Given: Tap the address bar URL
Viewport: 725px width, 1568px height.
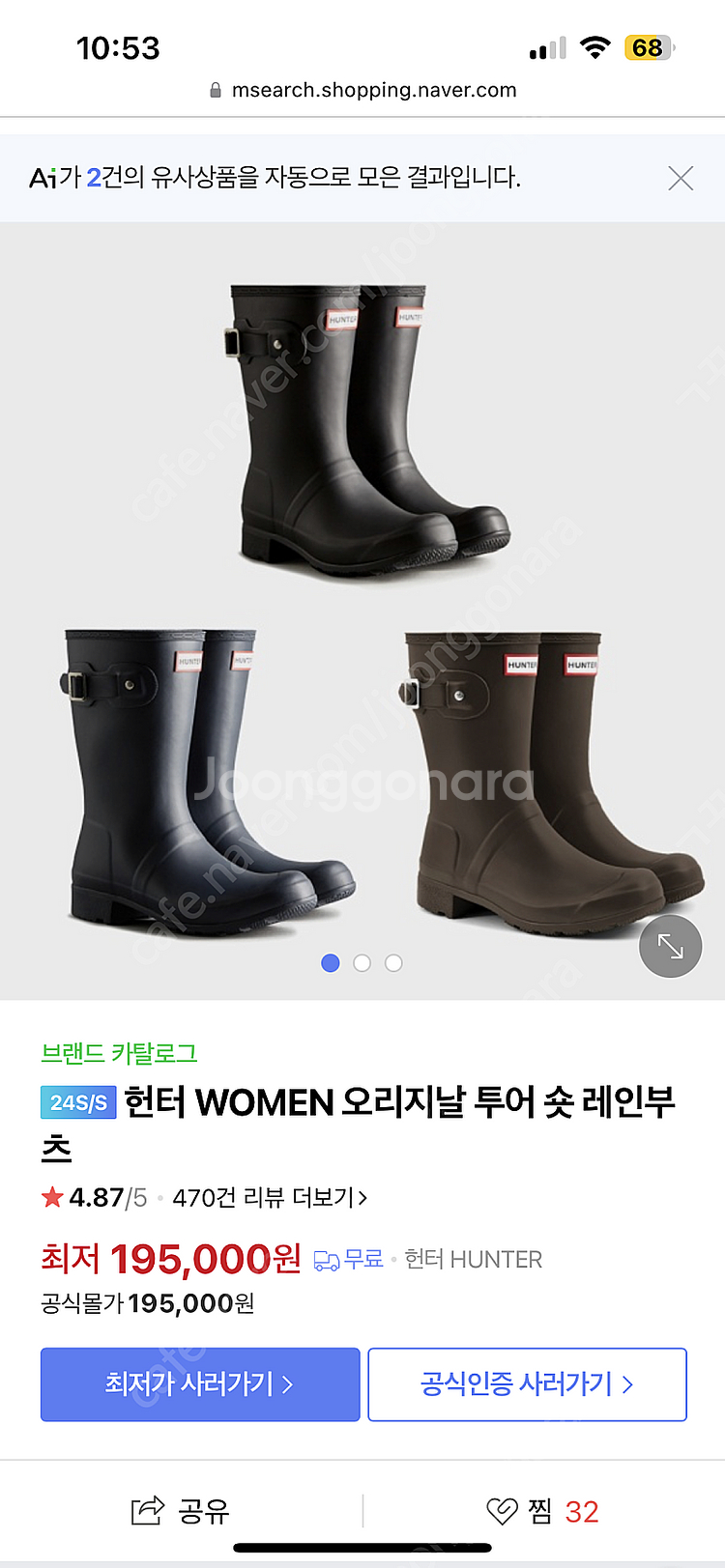Looking at the screenshot, I should (362, 90).
